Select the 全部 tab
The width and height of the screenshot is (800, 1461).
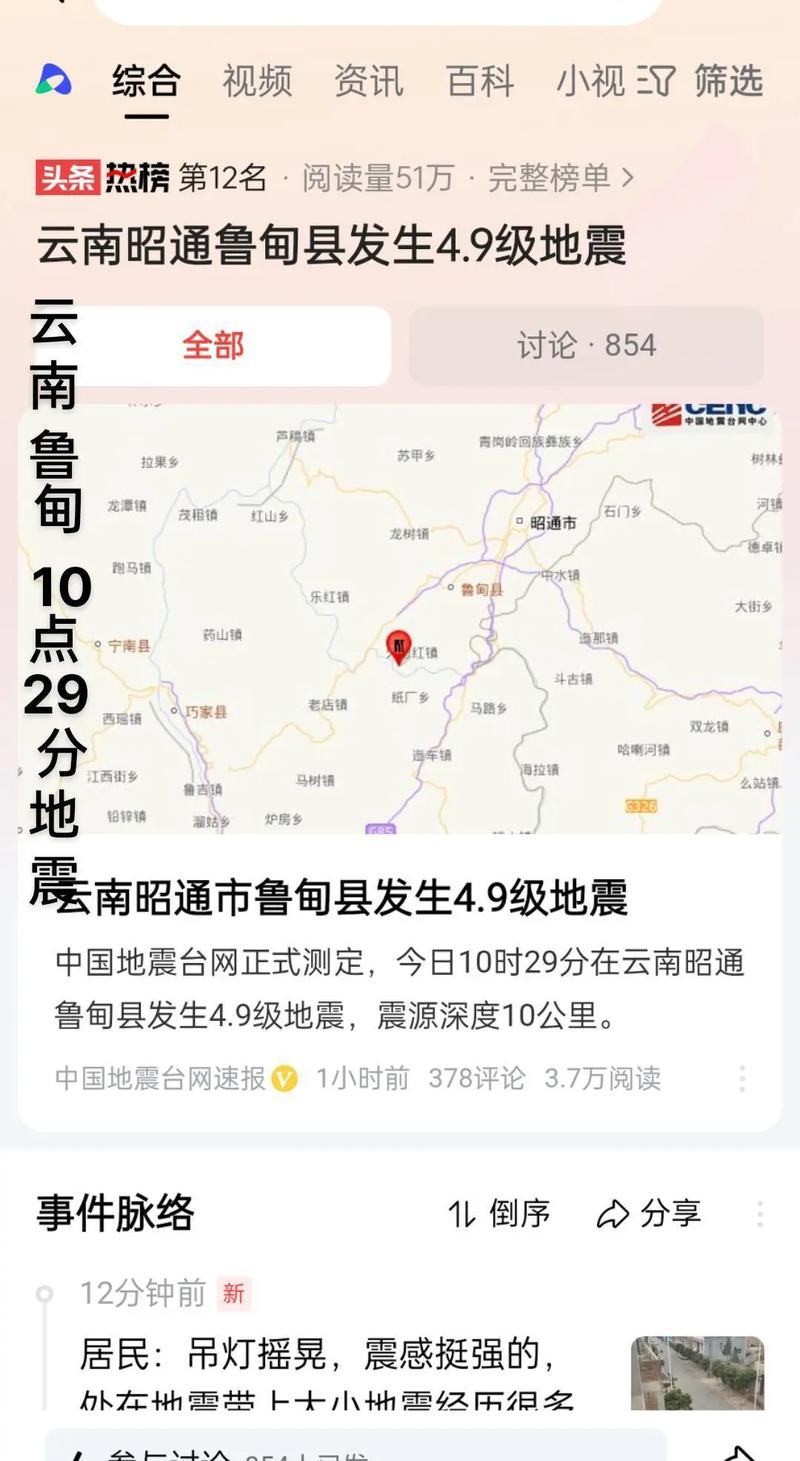click(211, 345)
